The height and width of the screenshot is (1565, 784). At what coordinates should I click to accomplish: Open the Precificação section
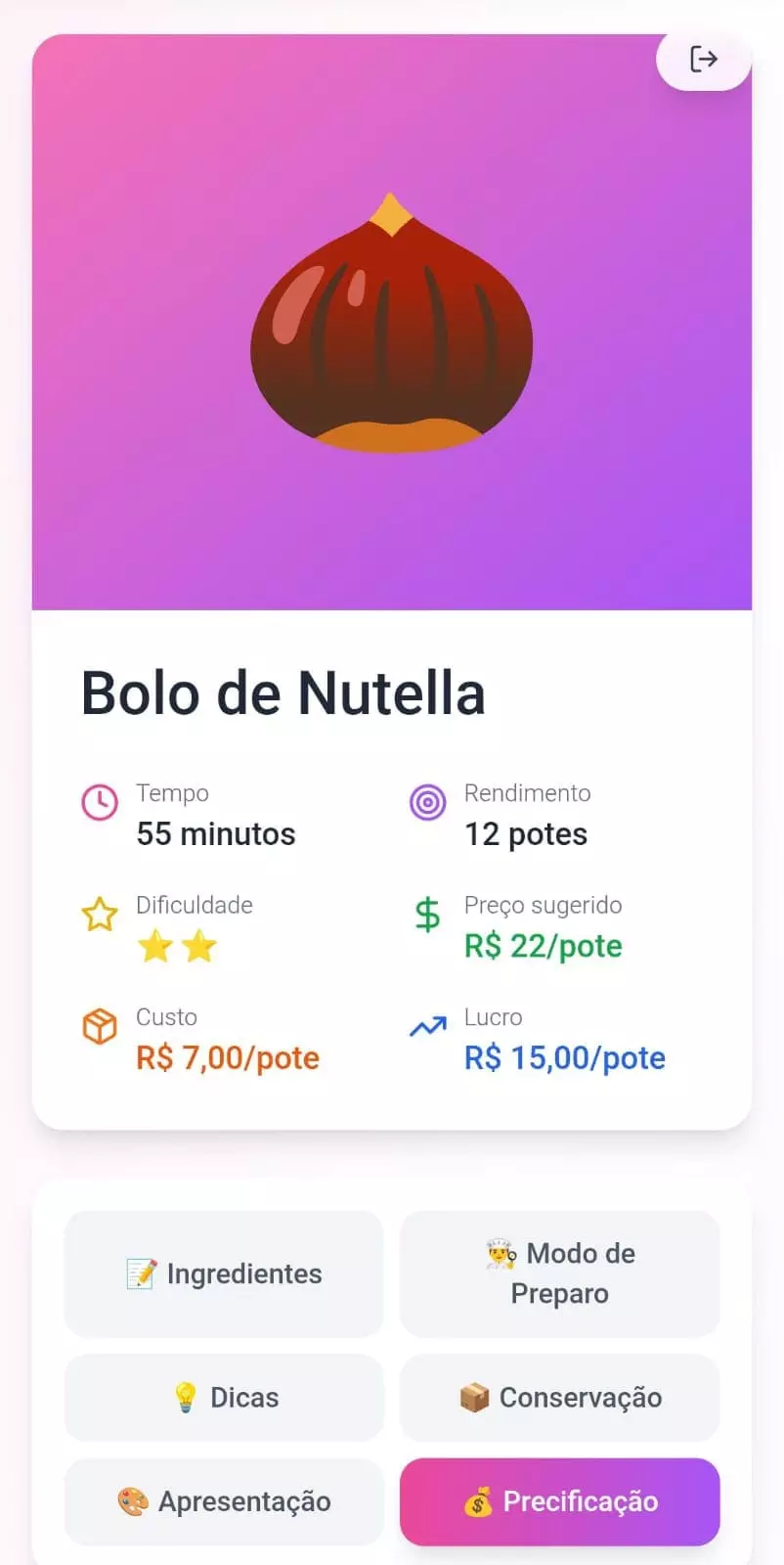558,1500
